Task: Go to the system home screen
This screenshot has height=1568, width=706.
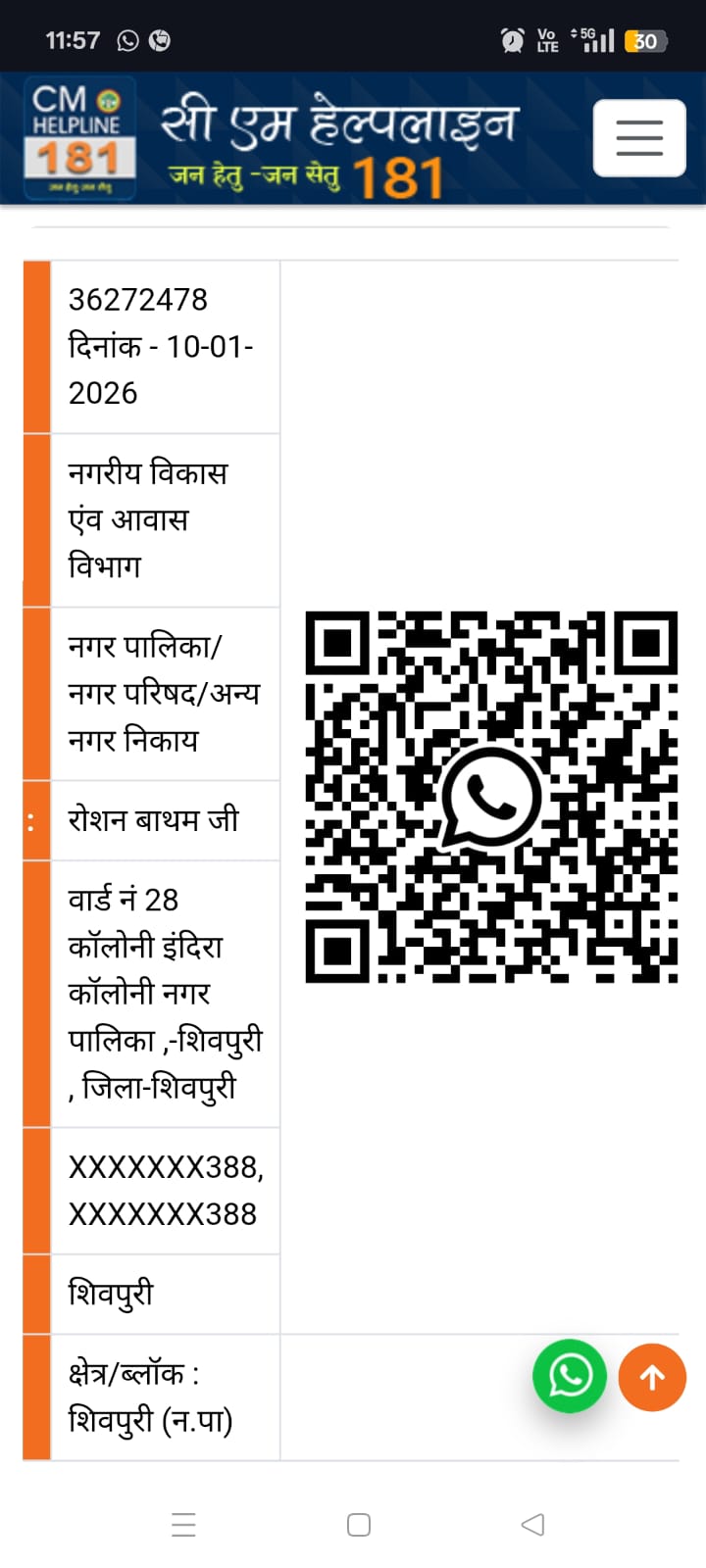Action: tap(359, 1525)
